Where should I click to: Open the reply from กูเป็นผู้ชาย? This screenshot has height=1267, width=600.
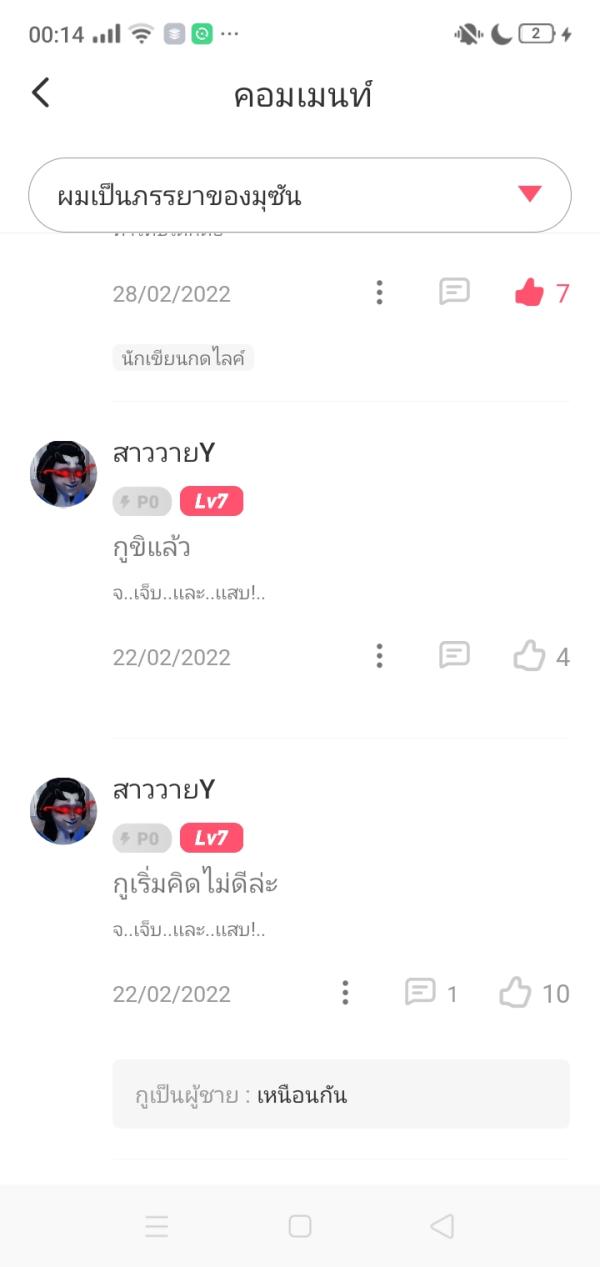(x=340, y=1094)
